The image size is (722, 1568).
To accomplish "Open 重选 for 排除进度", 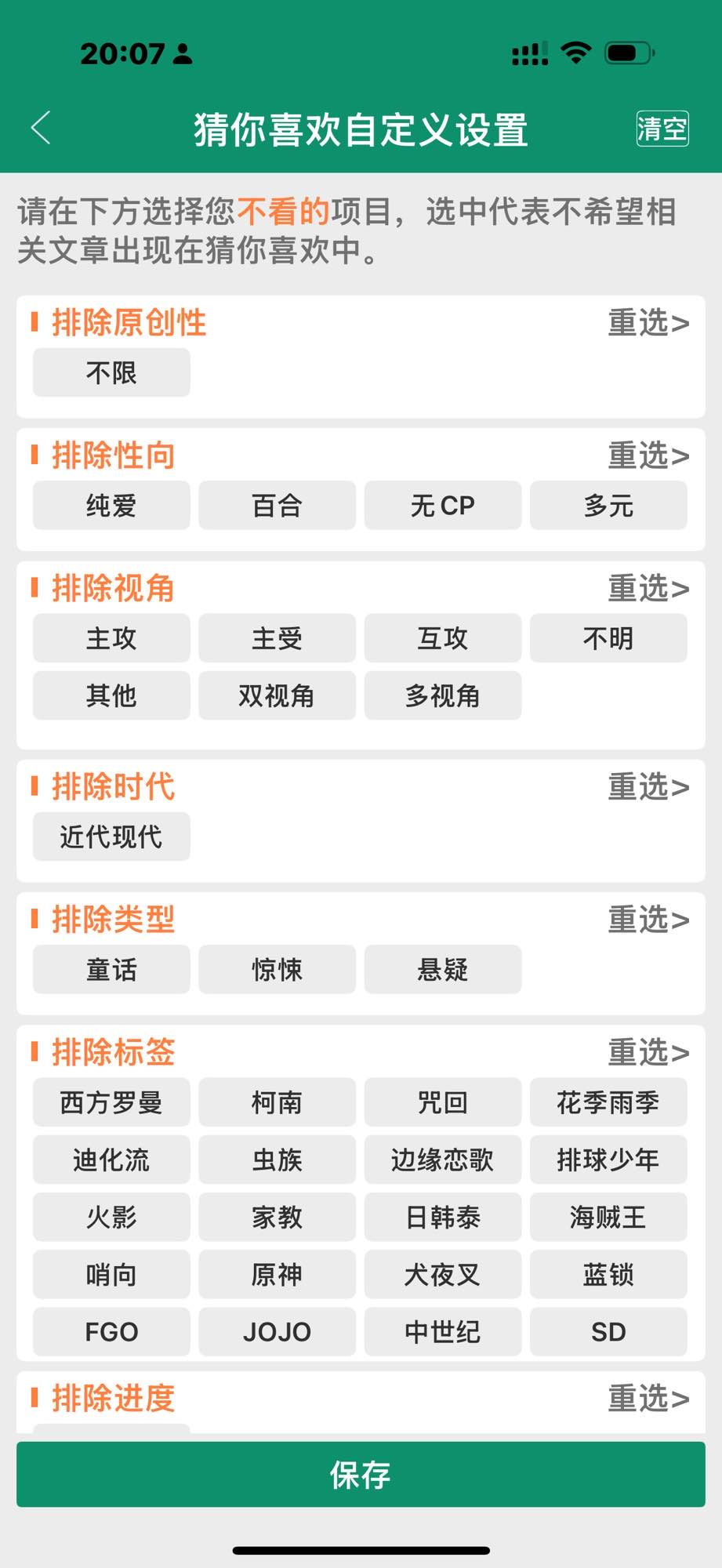I will pyautogui.click(x=648, y=1399).
